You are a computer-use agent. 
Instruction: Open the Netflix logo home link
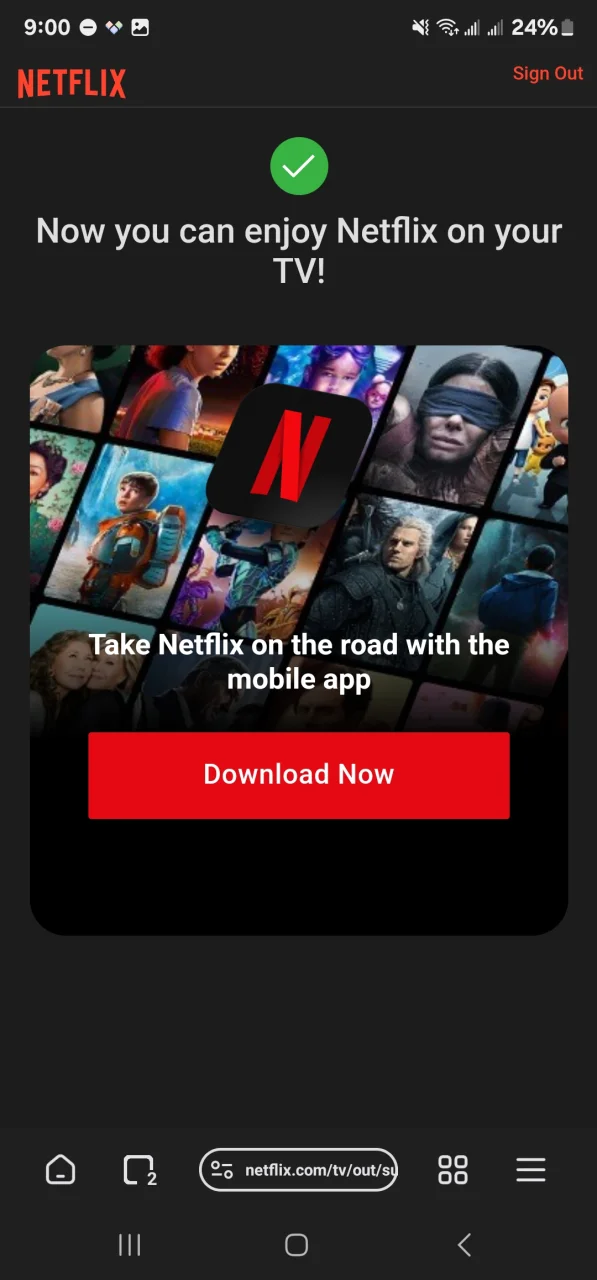(72, 84)
